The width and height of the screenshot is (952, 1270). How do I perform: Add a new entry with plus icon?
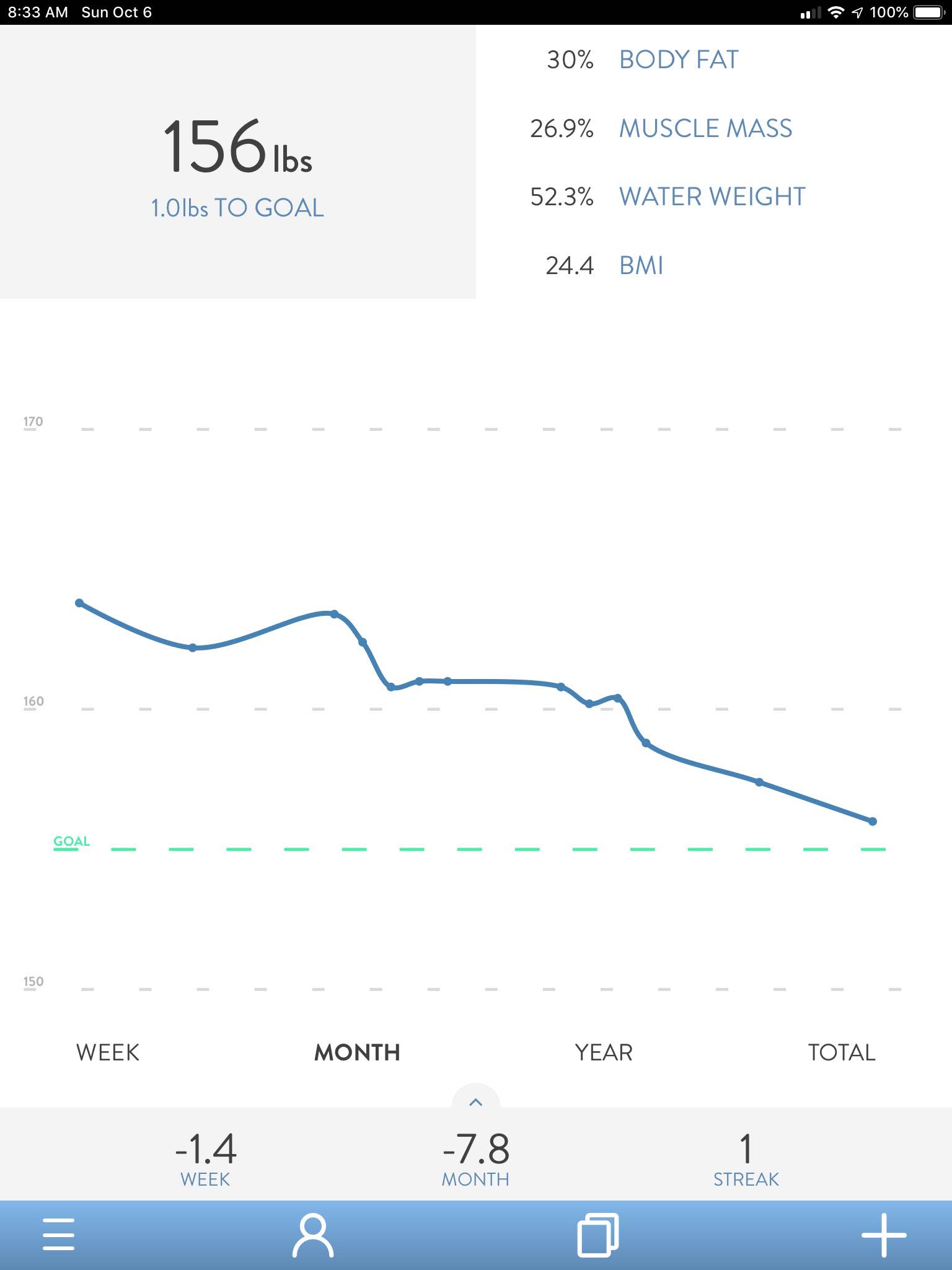(884, 1235)
